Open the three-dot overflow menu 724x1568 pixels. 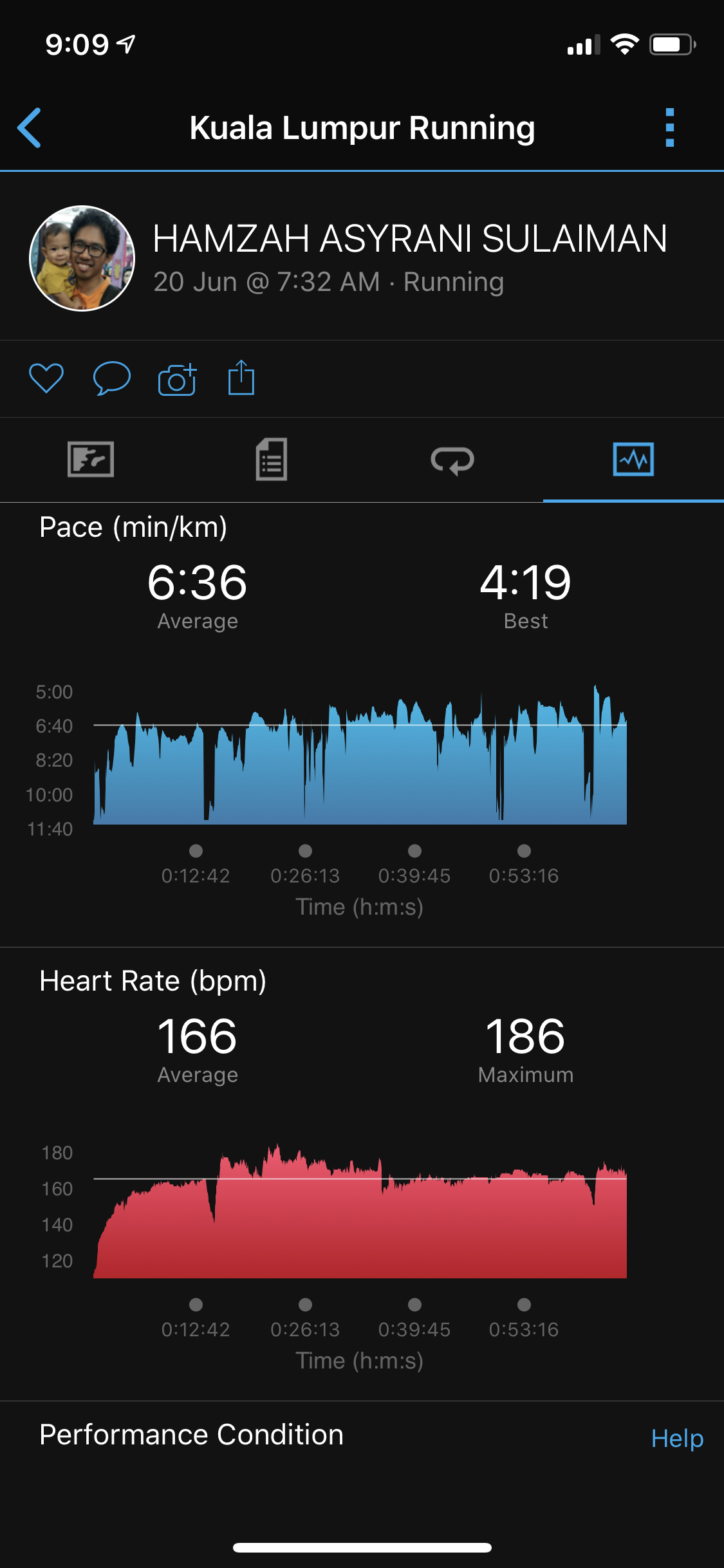tap(669, 127)
